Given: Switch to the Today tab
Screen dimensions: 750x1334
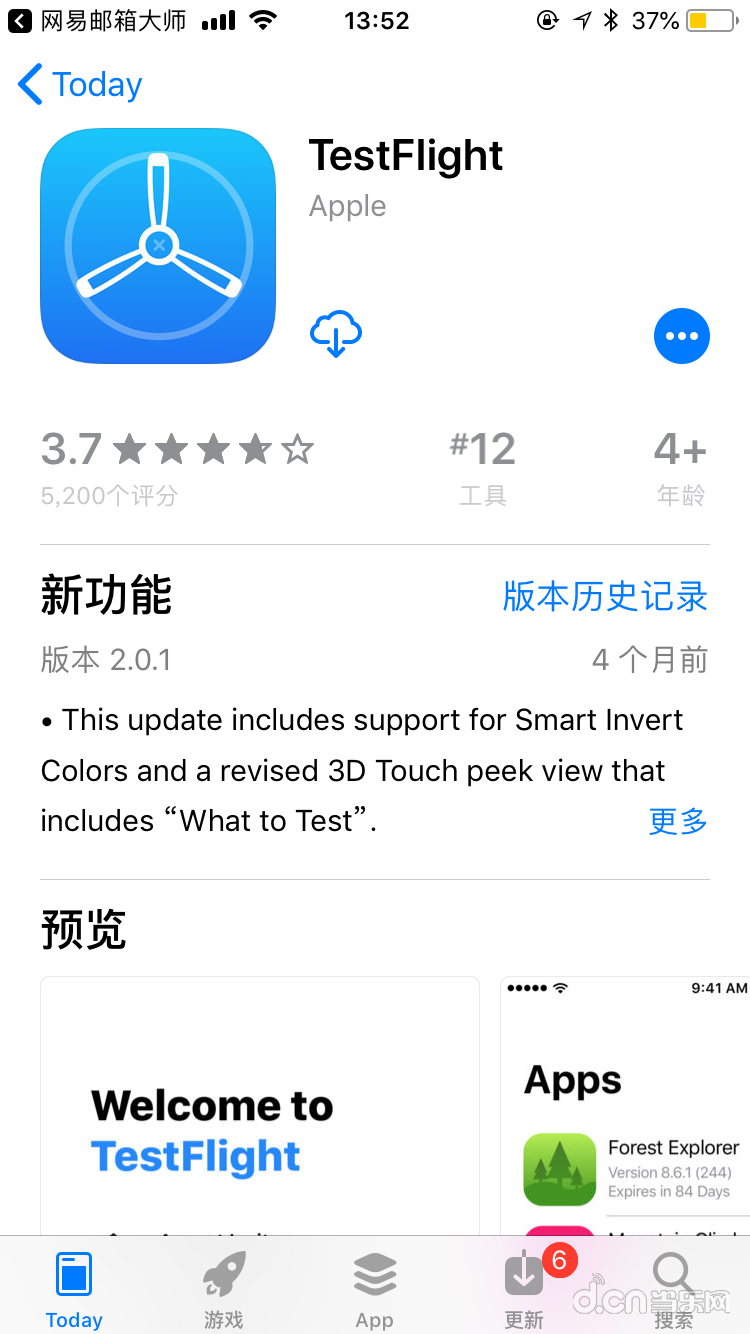Looking at the screenshot, I should (74, 1288).
